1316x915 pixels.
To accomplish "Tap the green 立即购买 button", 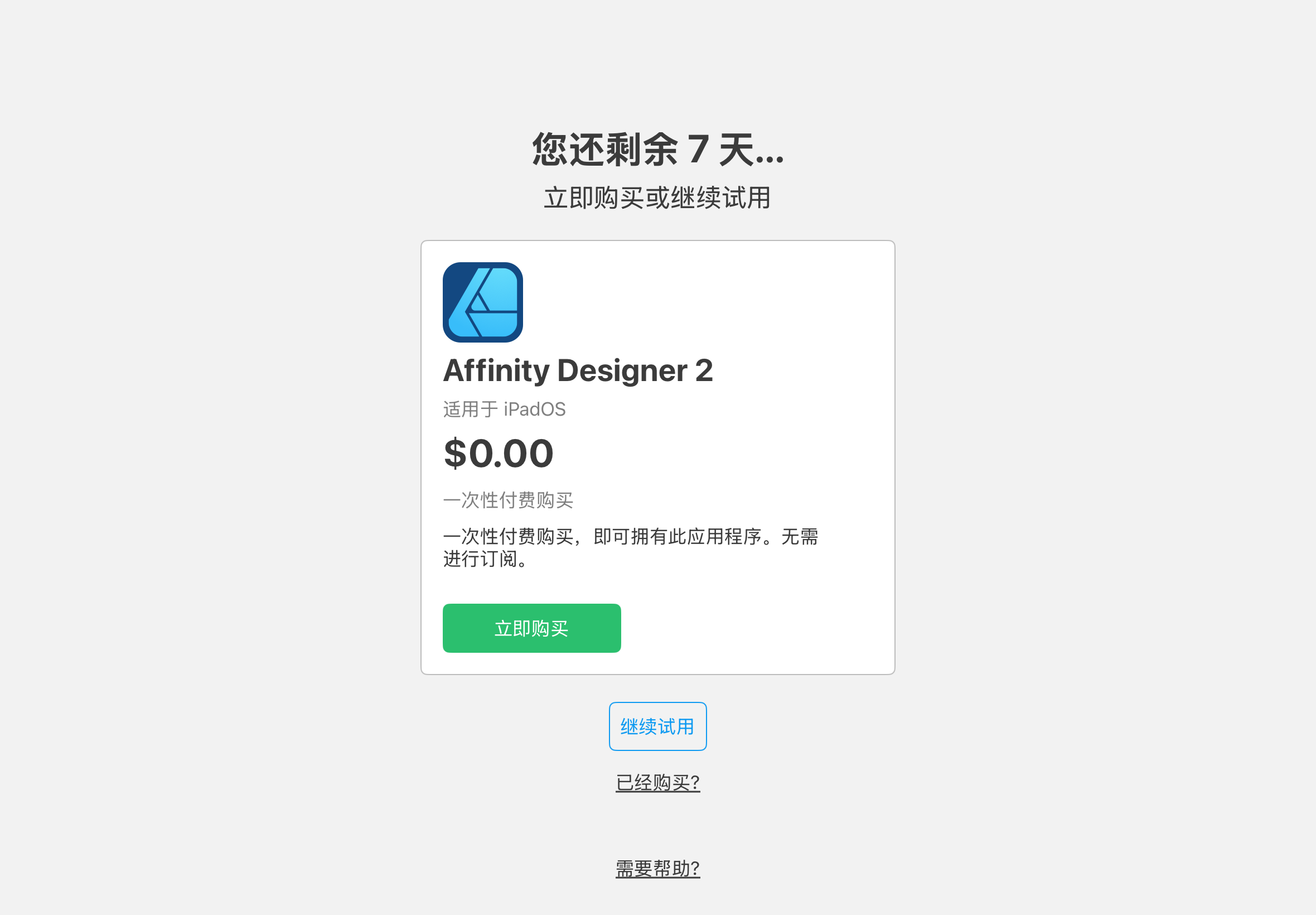I will pyautogui.click(x=531, y=628).
